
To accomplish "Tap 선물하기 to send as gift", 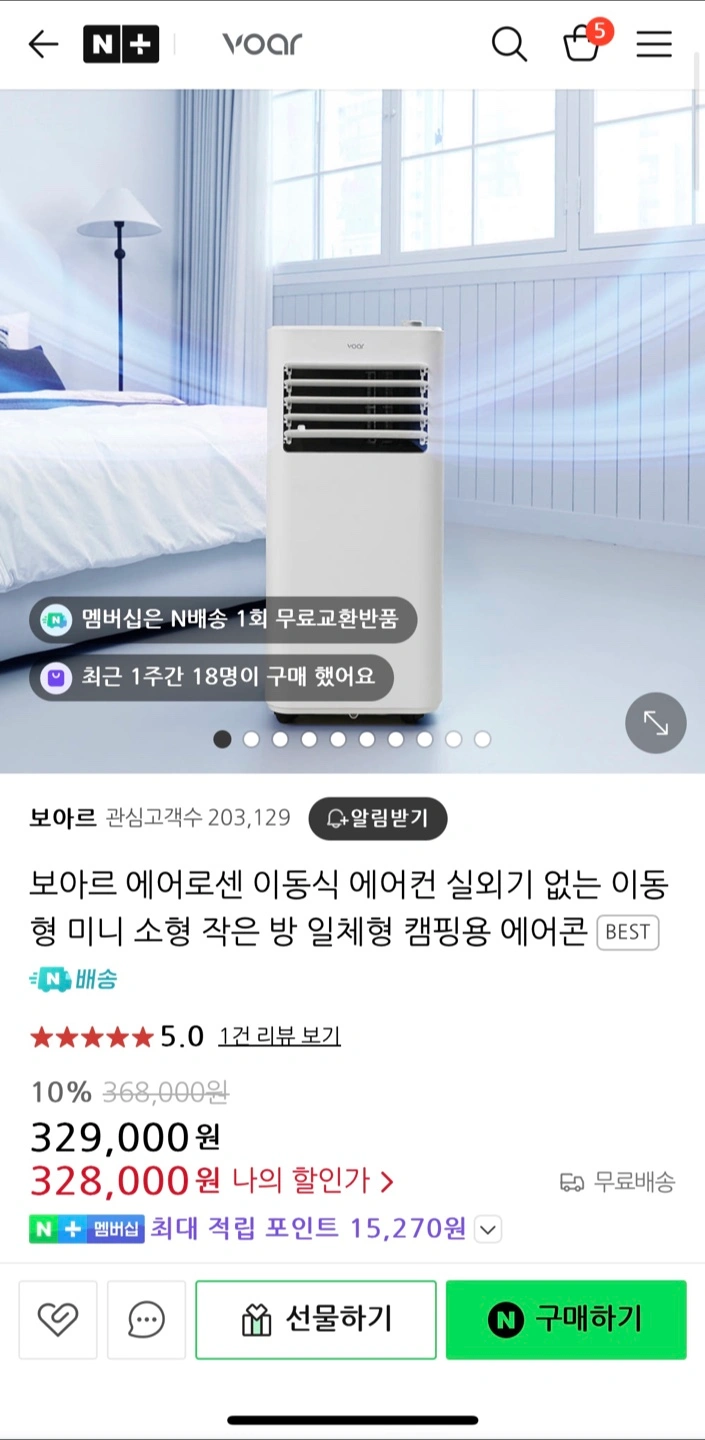I will (316, 1319).
